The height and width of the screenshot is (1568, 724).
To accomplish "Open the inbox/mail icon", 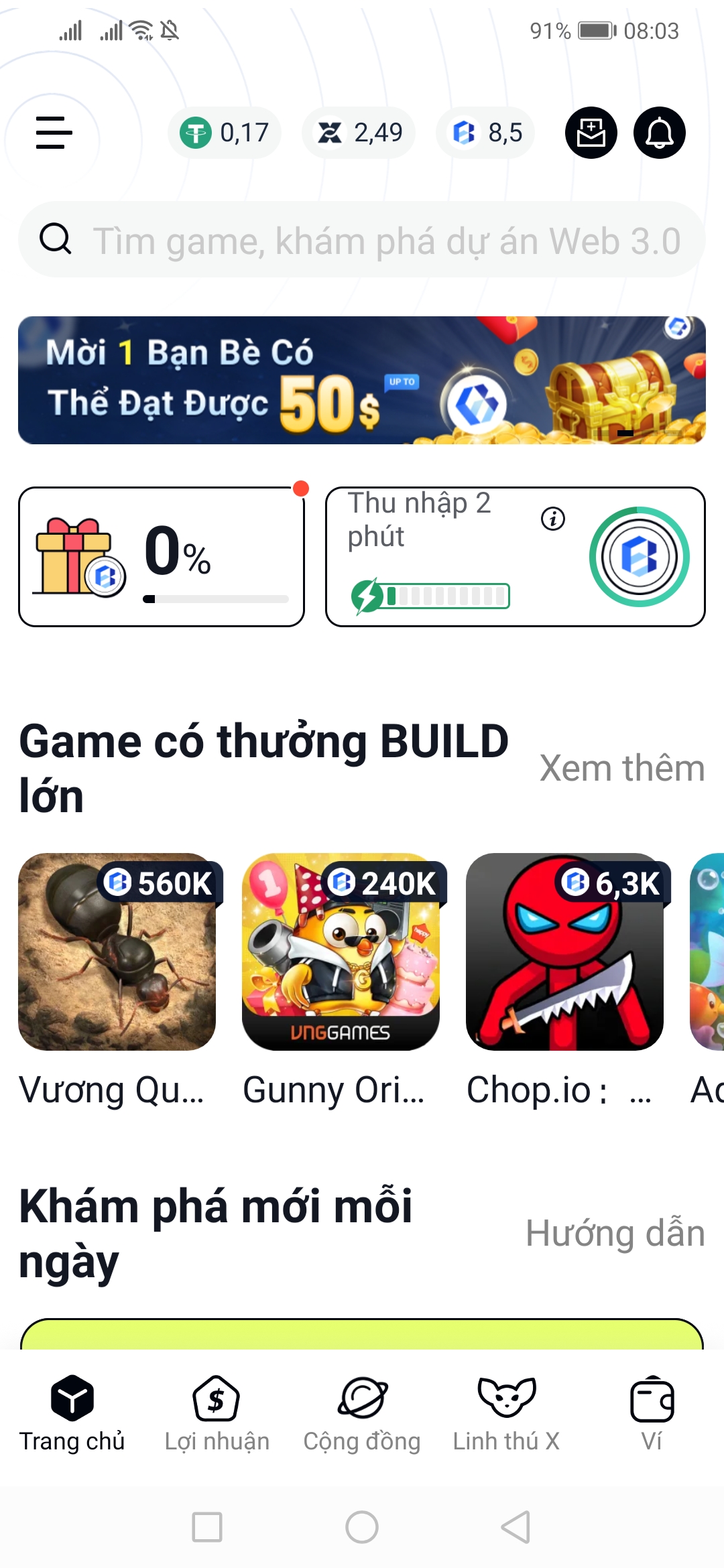I will coord(591,133).
